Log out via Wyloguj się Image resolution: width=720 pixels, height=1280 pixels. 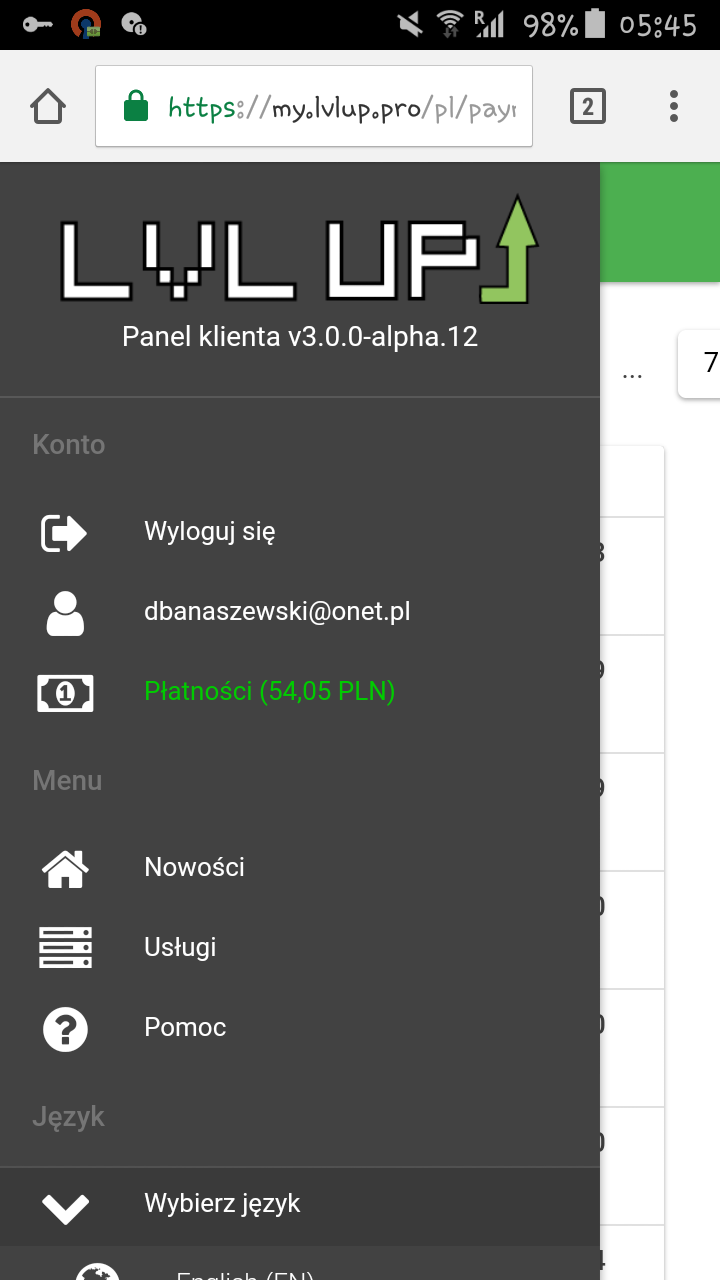(209, 531)
